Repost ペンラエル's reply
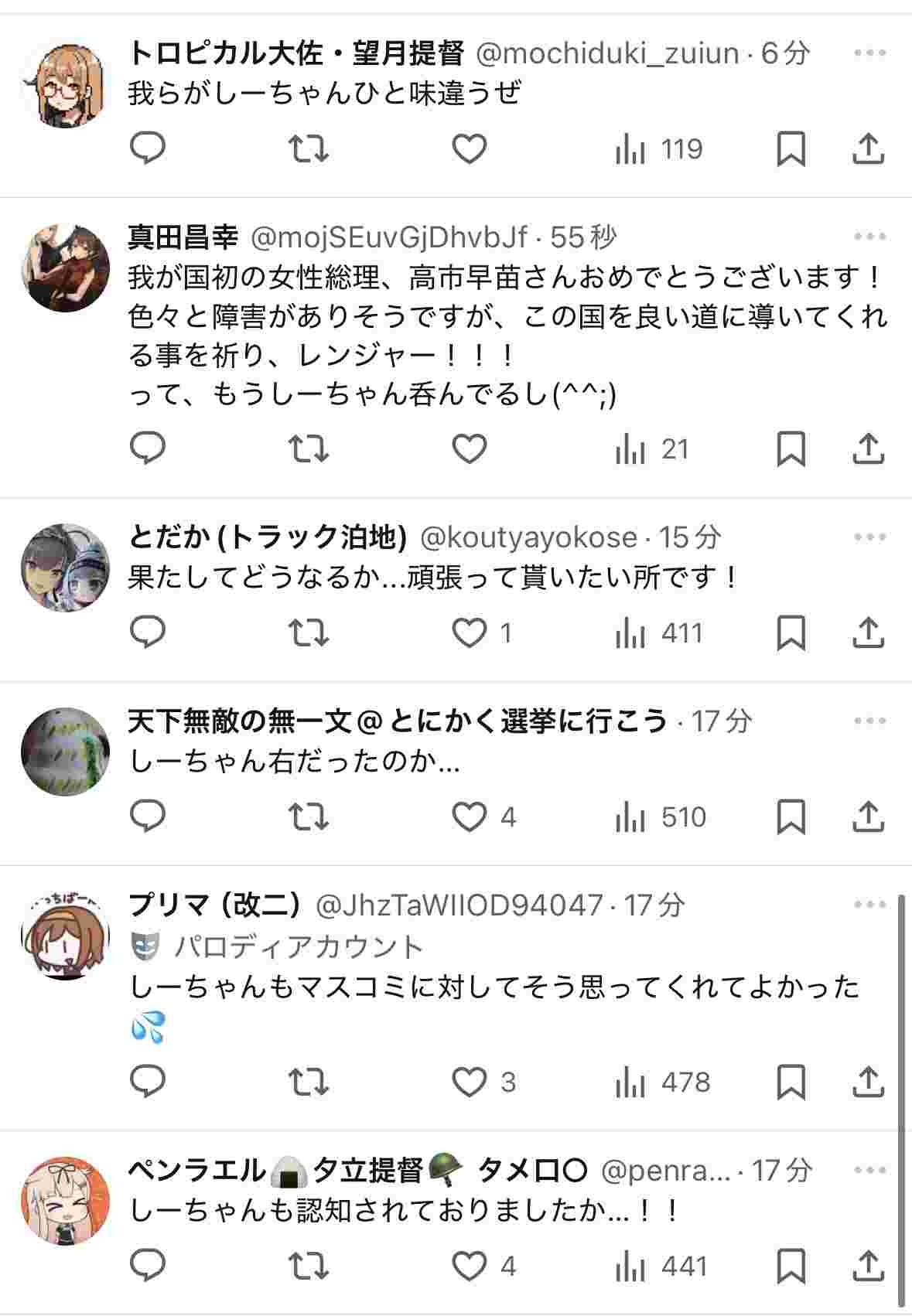Screen dimensions: 912x1316 pyautogui.click(x=309, y=1266)
